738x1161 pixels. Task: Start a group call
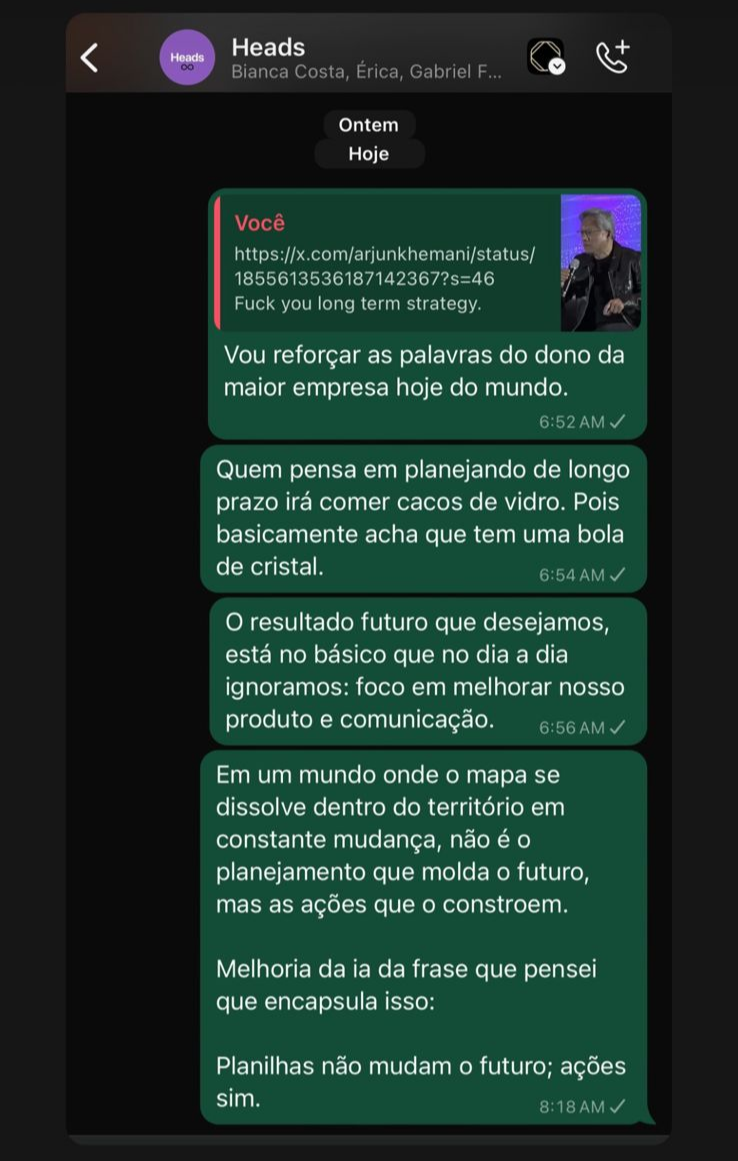tap(612, 57)
